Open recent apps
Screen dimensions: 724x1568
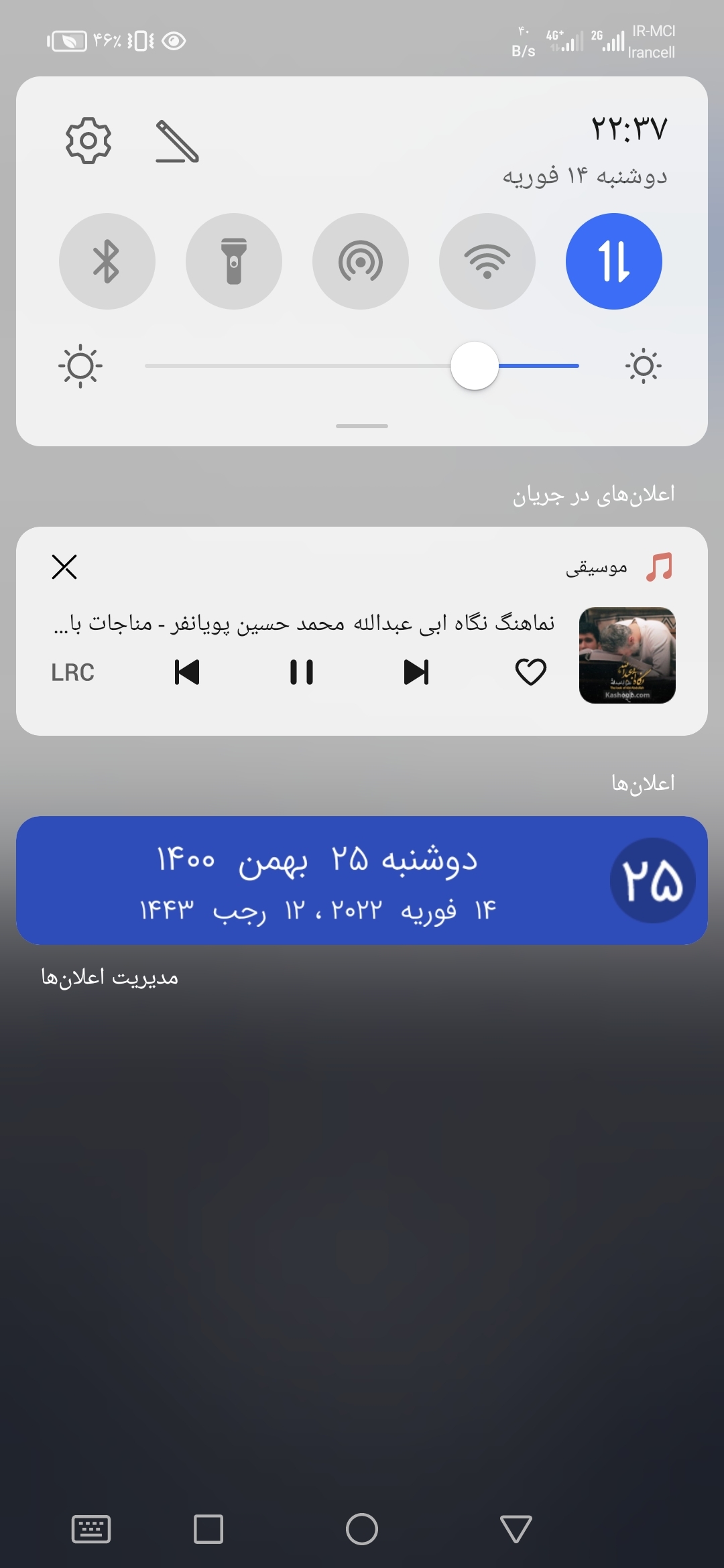(208, 1529)
